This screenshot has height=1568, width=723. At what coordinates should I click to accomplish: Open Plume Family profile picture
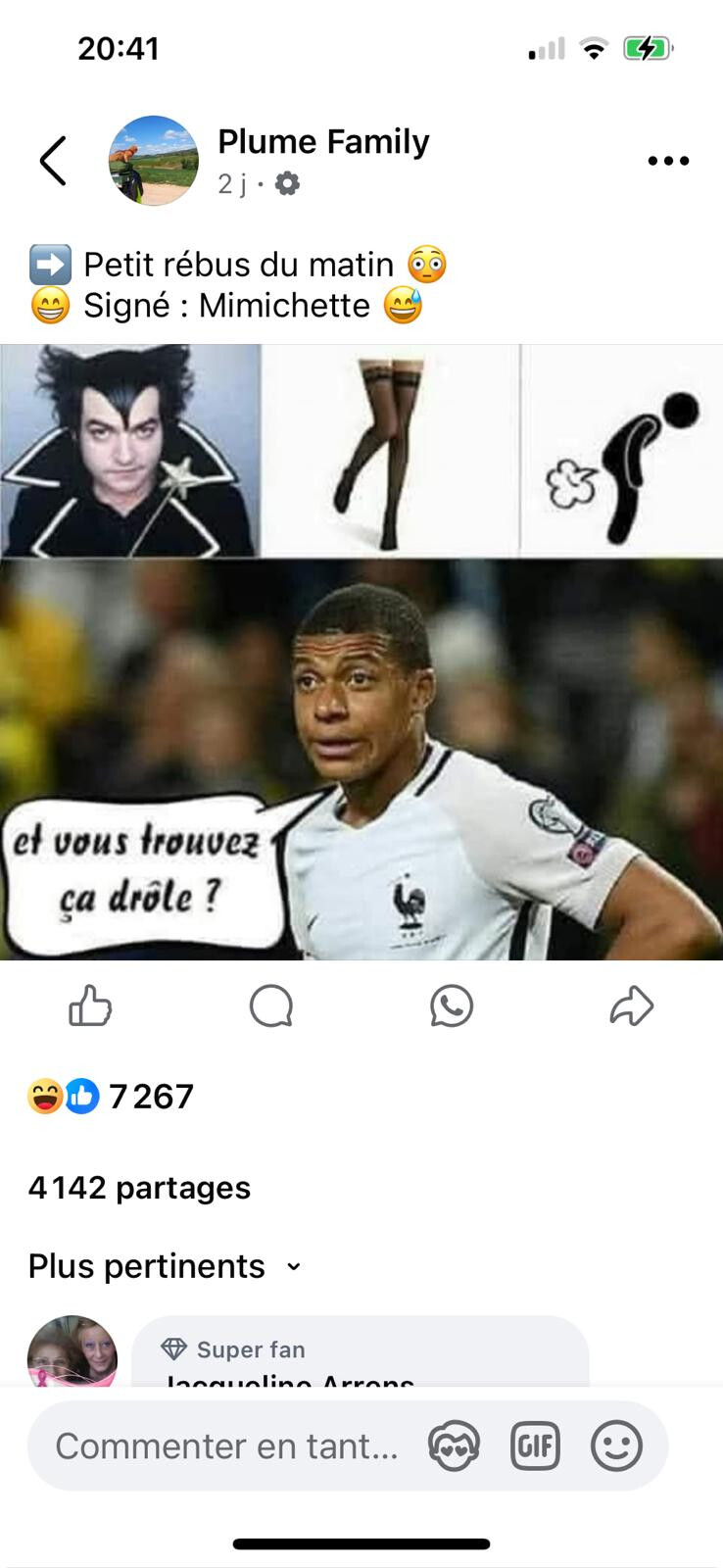tap(154, 161)
